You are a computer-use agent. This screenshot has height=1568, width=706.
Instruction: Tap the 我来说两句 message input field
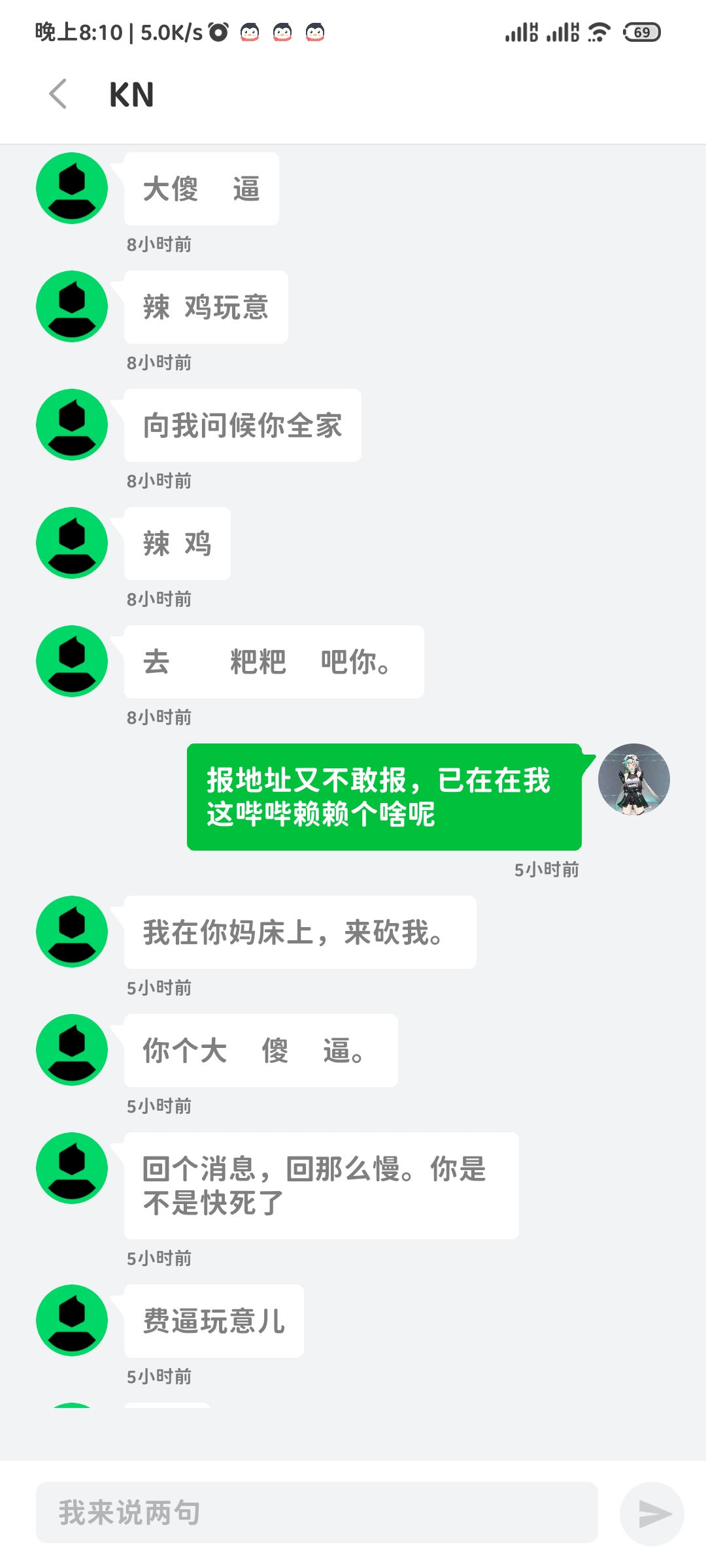pos(317,1512)
